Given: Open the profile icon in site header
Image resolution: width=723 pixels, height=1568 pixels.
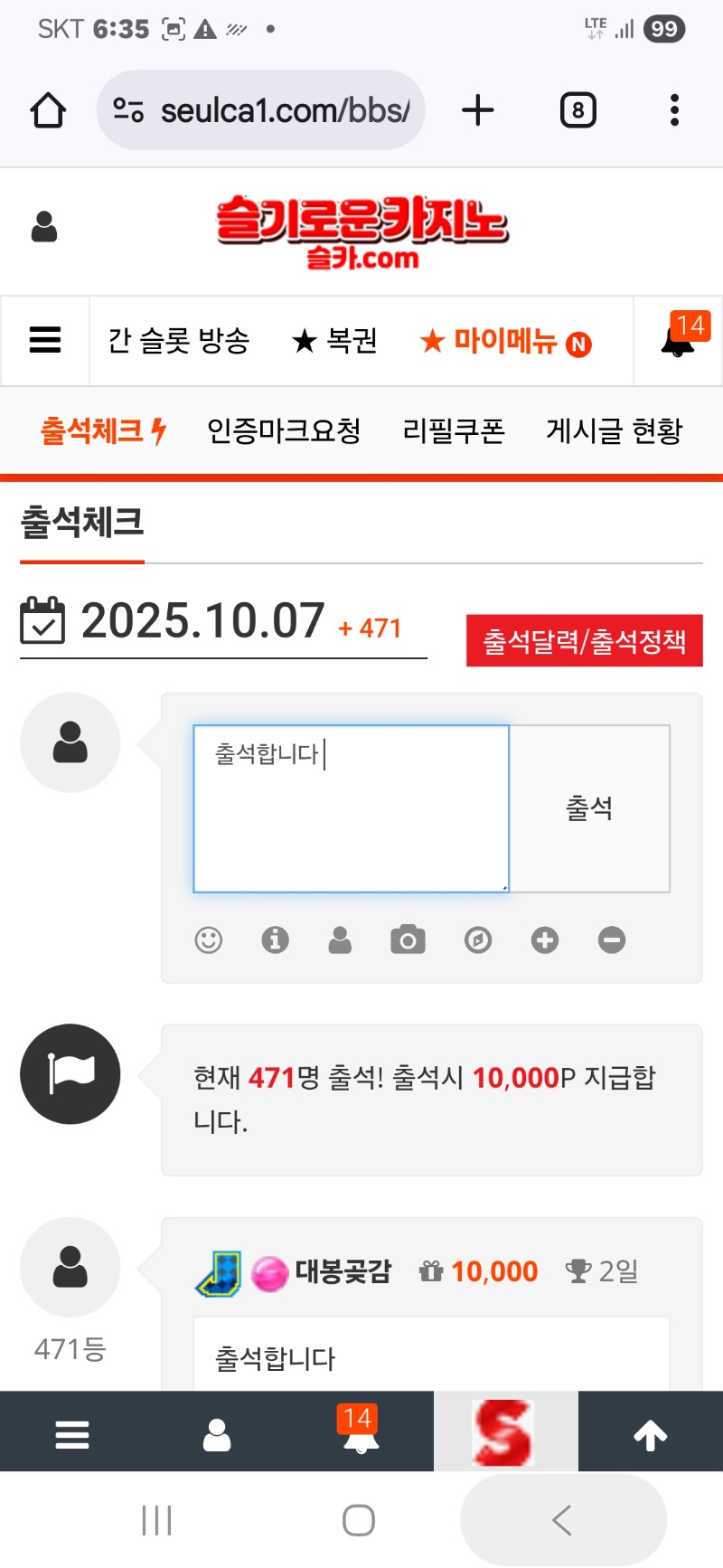Looking at the screenshot, I should point(44,227).
